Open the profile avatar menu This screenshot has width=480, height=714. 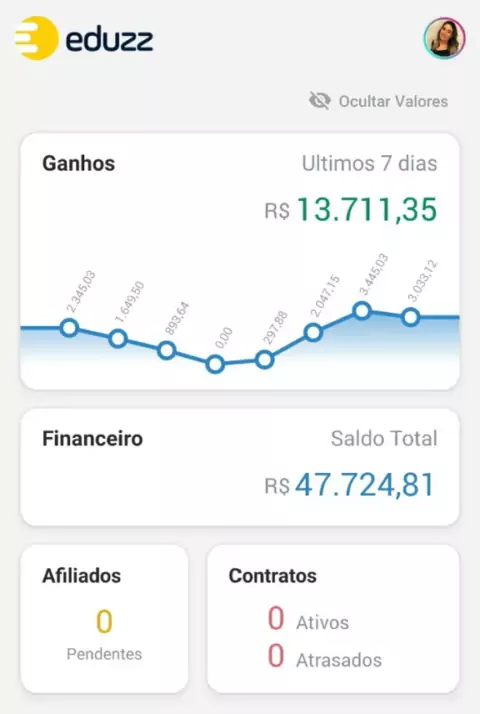point(444,38)
